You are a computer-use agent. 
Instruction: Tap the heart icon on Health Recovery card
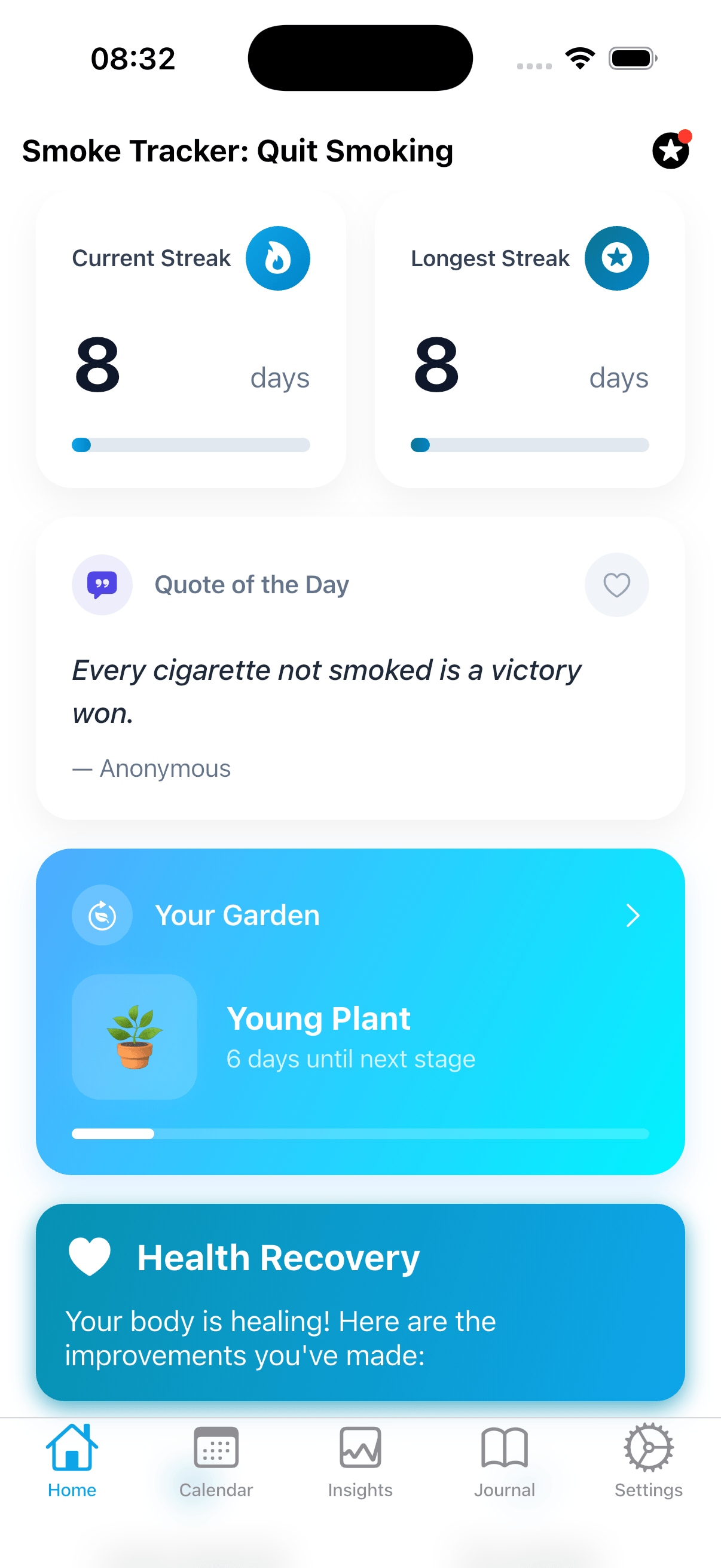pos(90,1256)
